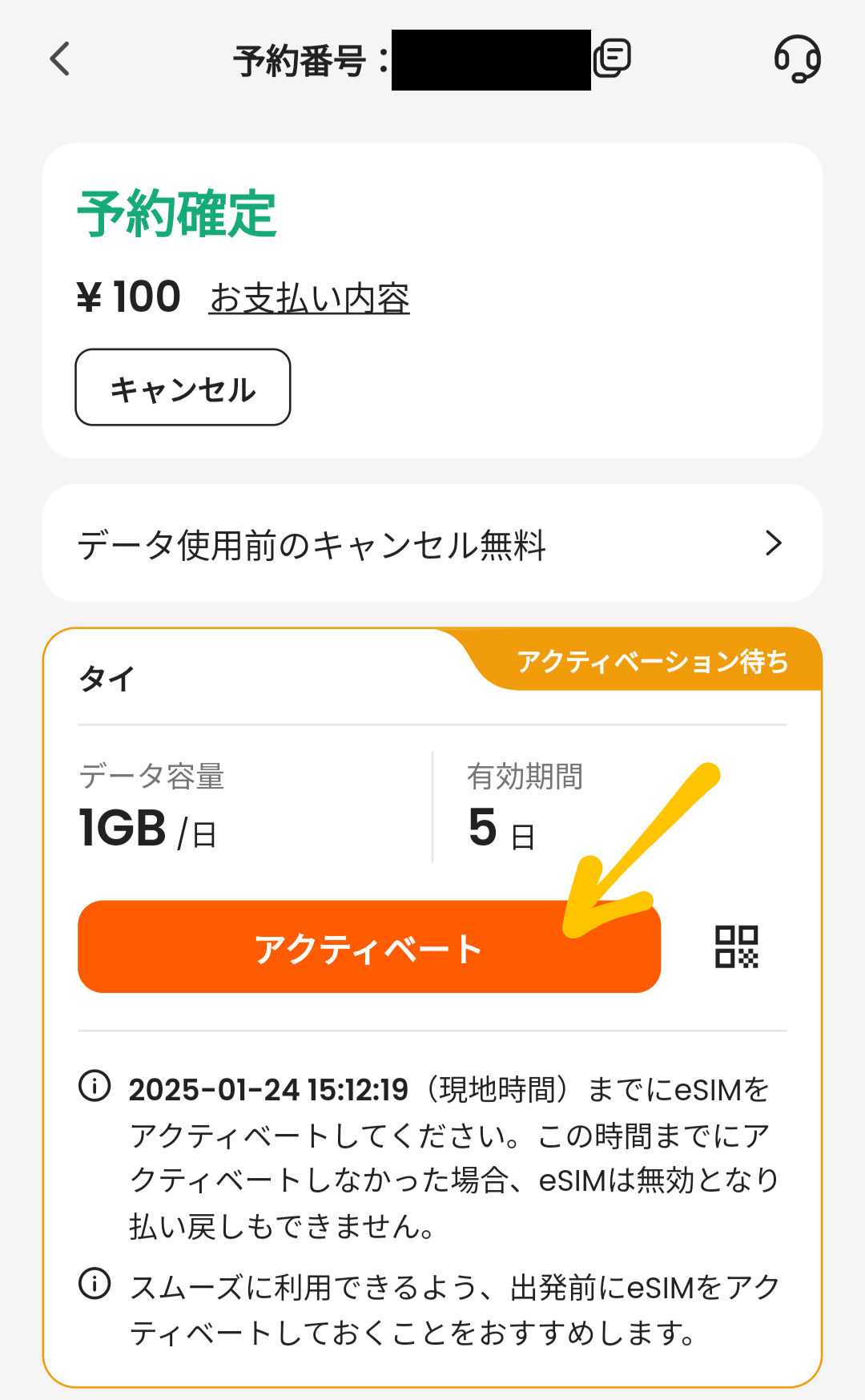Open the お支払い内容 payment details link
This screenshot has height=1400, width=865.
[309, 298]
